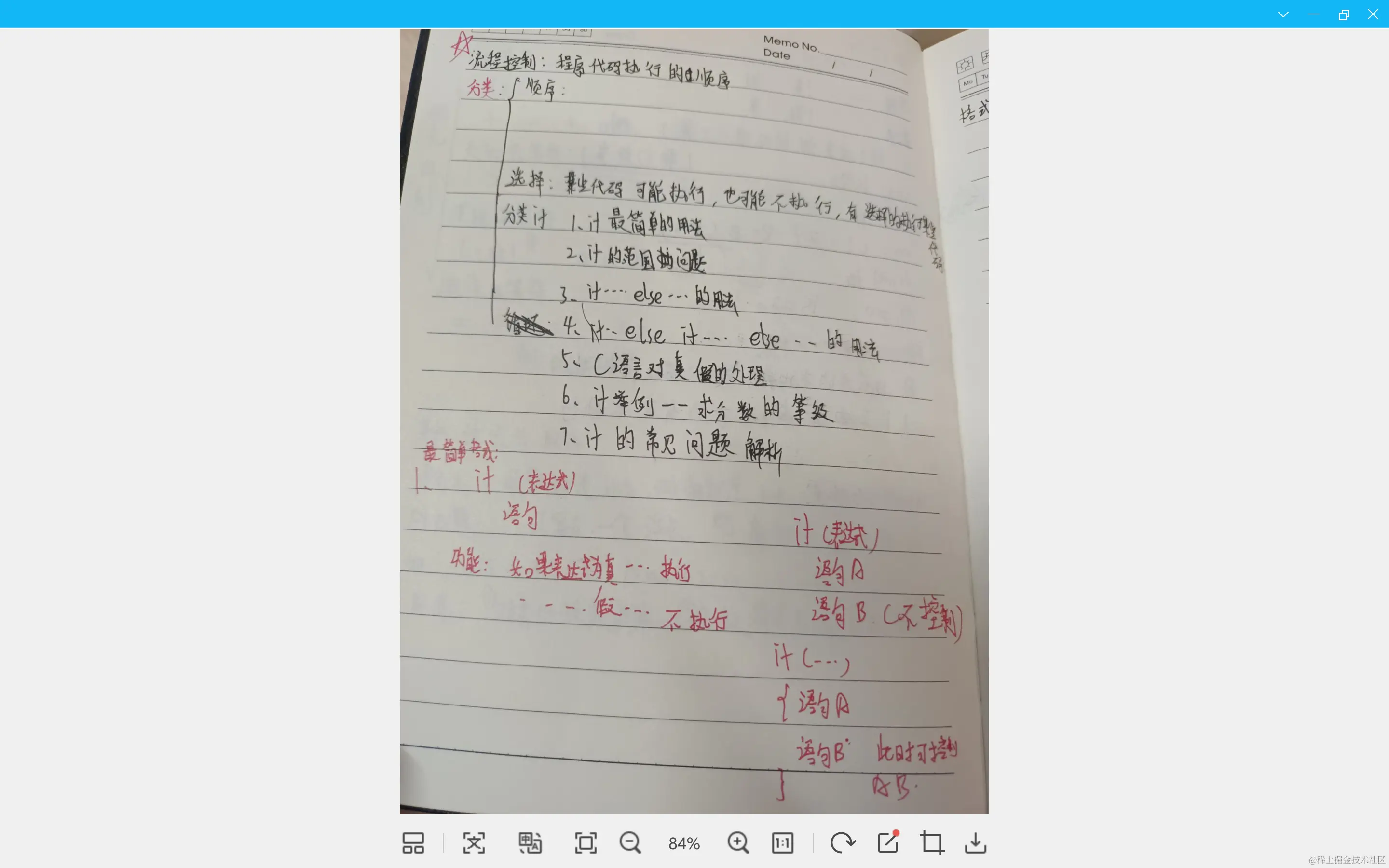Rotate the image clockwise
The width and height of the screenshot is (1389, 868).
843,843
